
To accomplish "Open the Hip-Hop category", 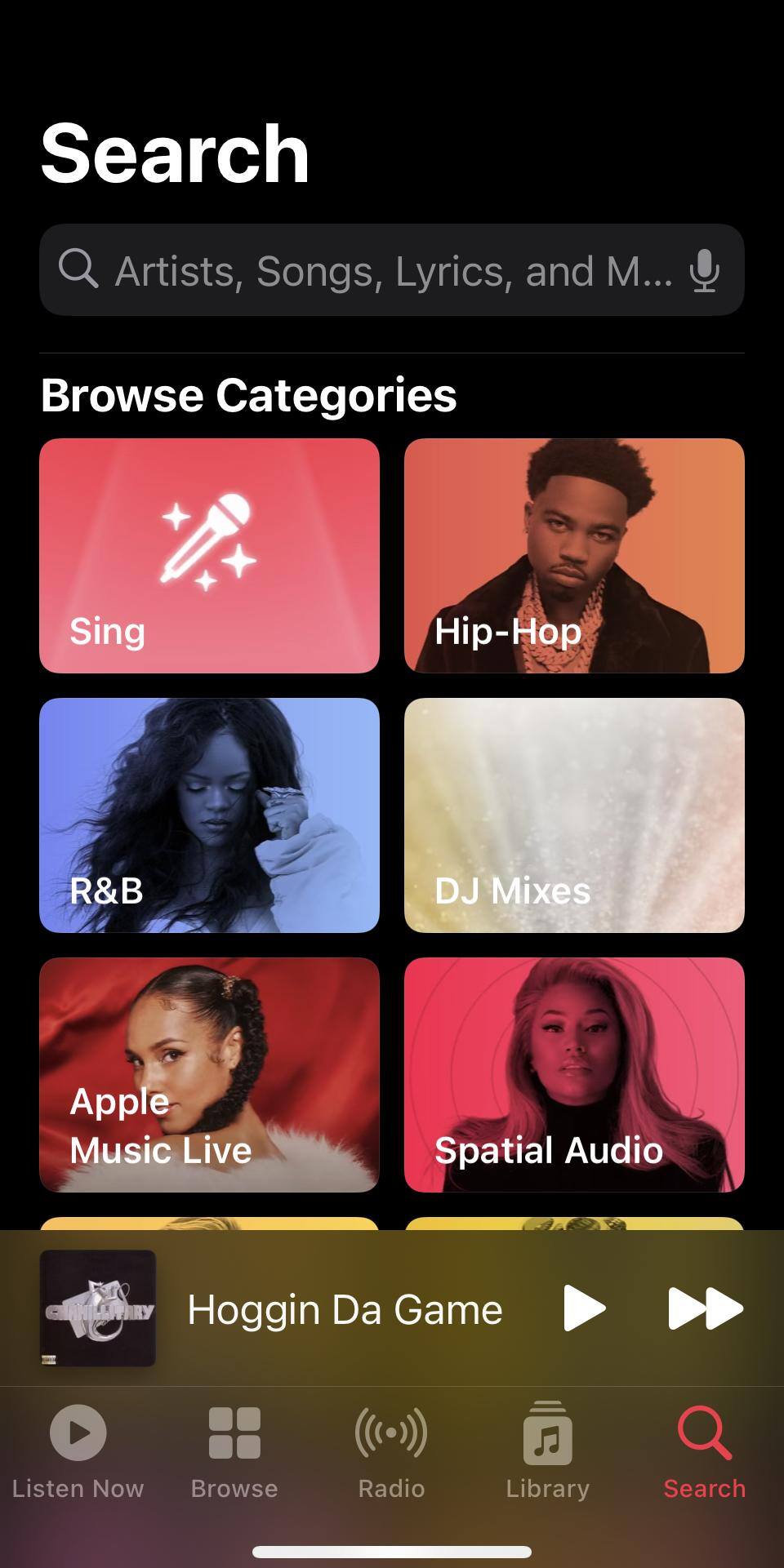I will point(574,556).
